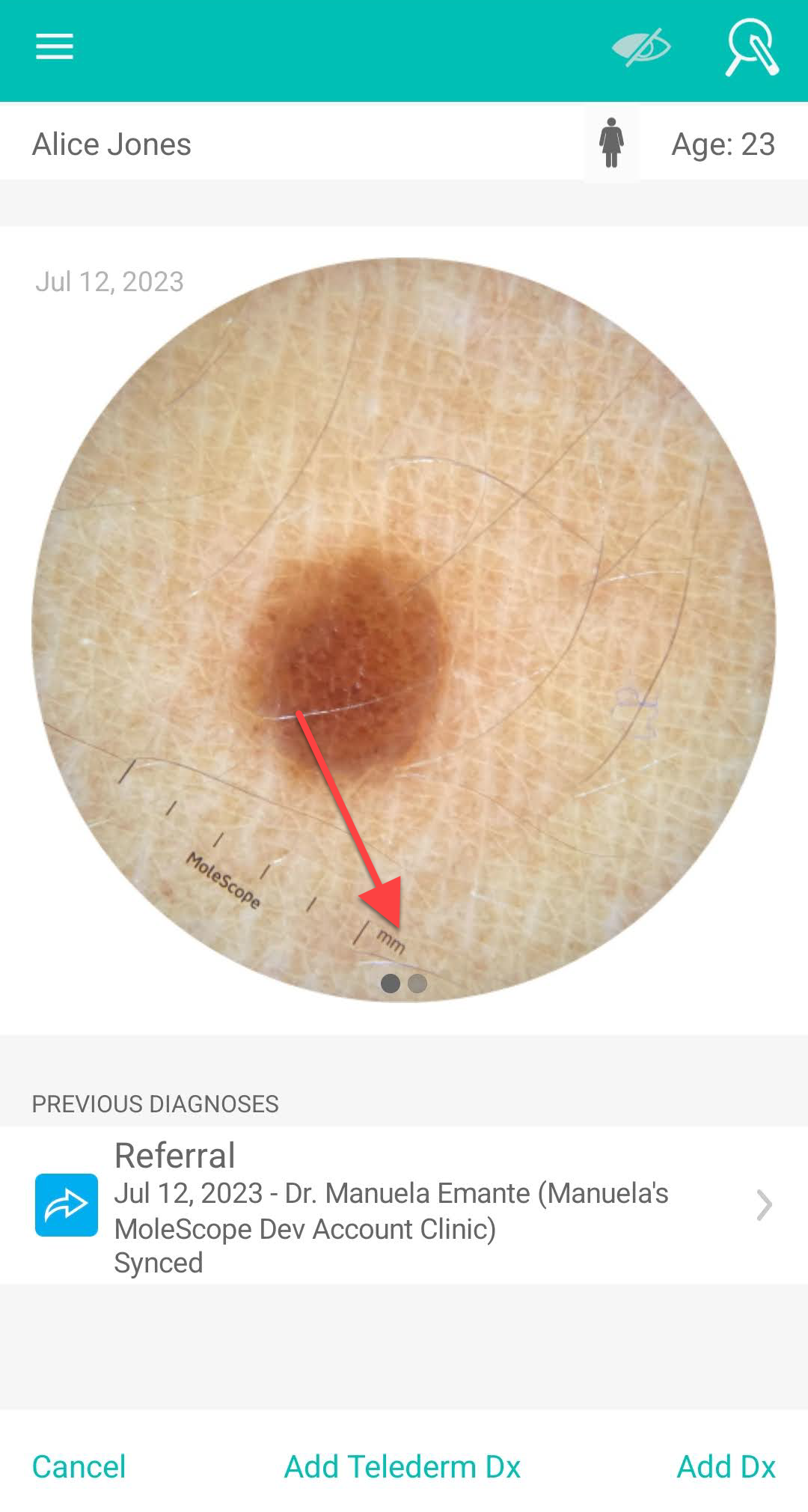Switch to the second image page dot

coord(418,984)
